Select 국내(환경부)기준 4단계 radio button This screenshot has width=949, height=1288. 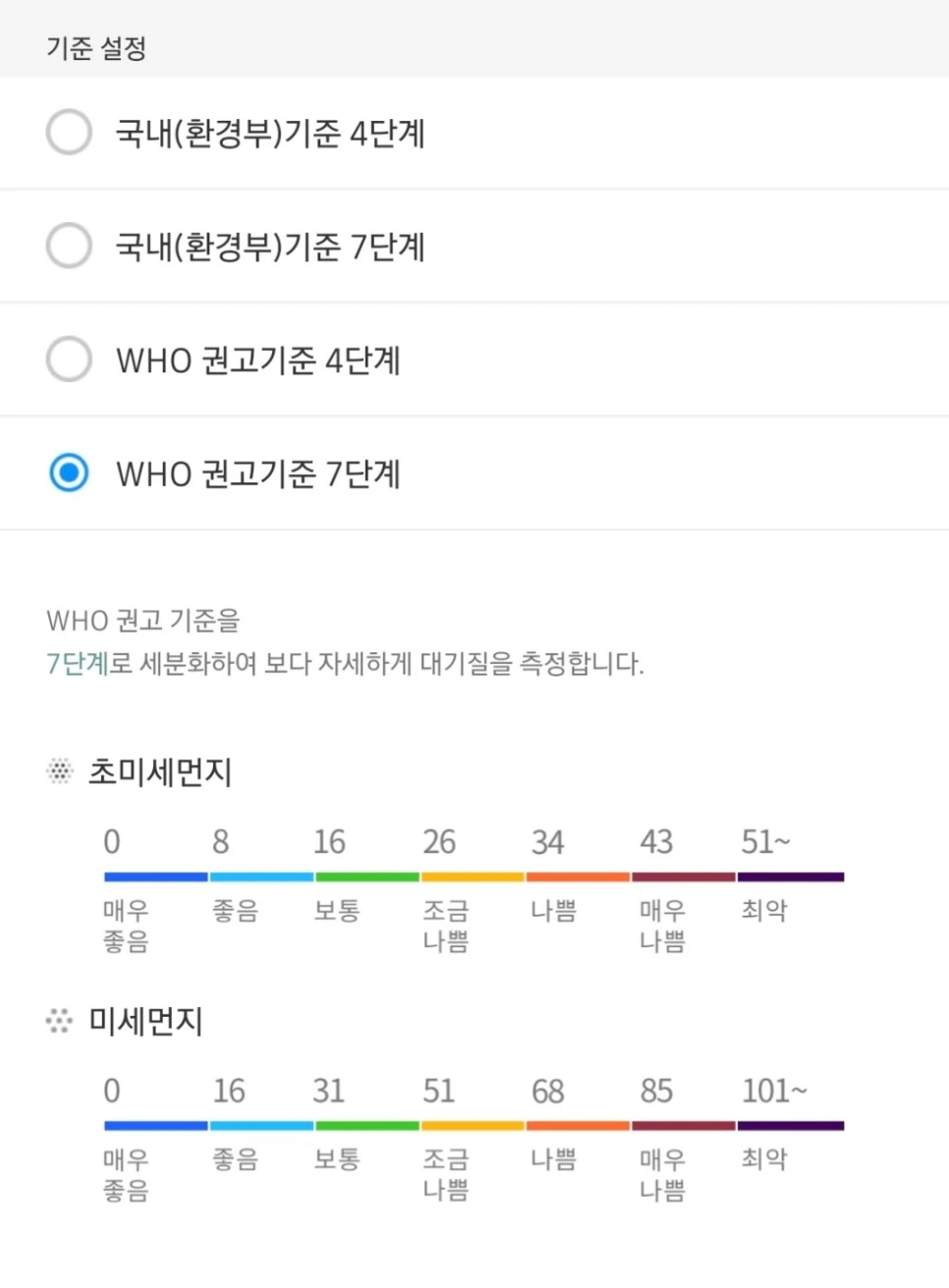pos(69,133)
